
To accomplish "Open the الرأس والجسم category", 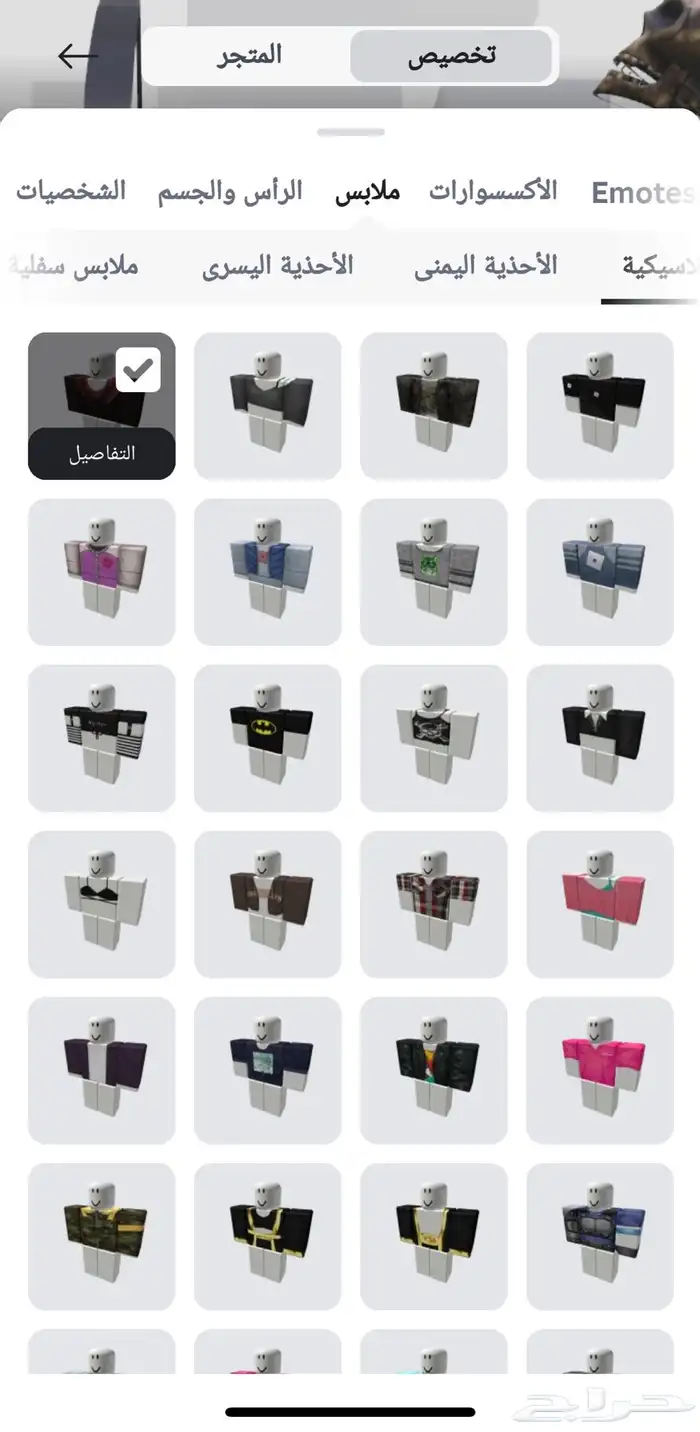I will tap(229, 191).
